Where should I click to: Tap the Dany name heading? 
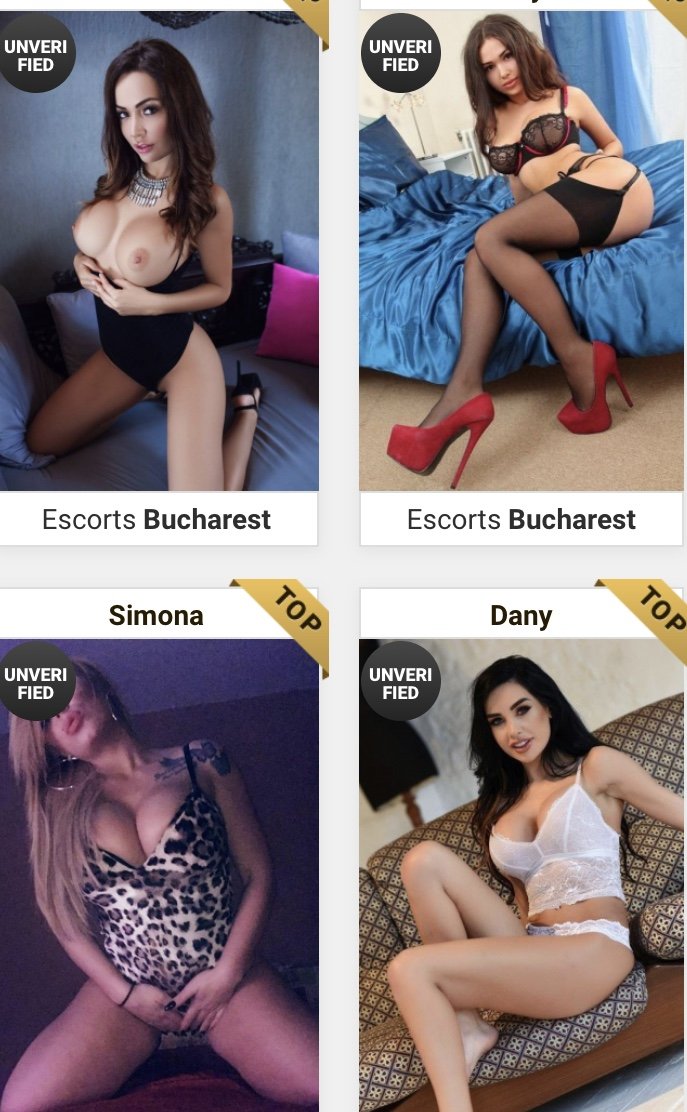point(521,615)
